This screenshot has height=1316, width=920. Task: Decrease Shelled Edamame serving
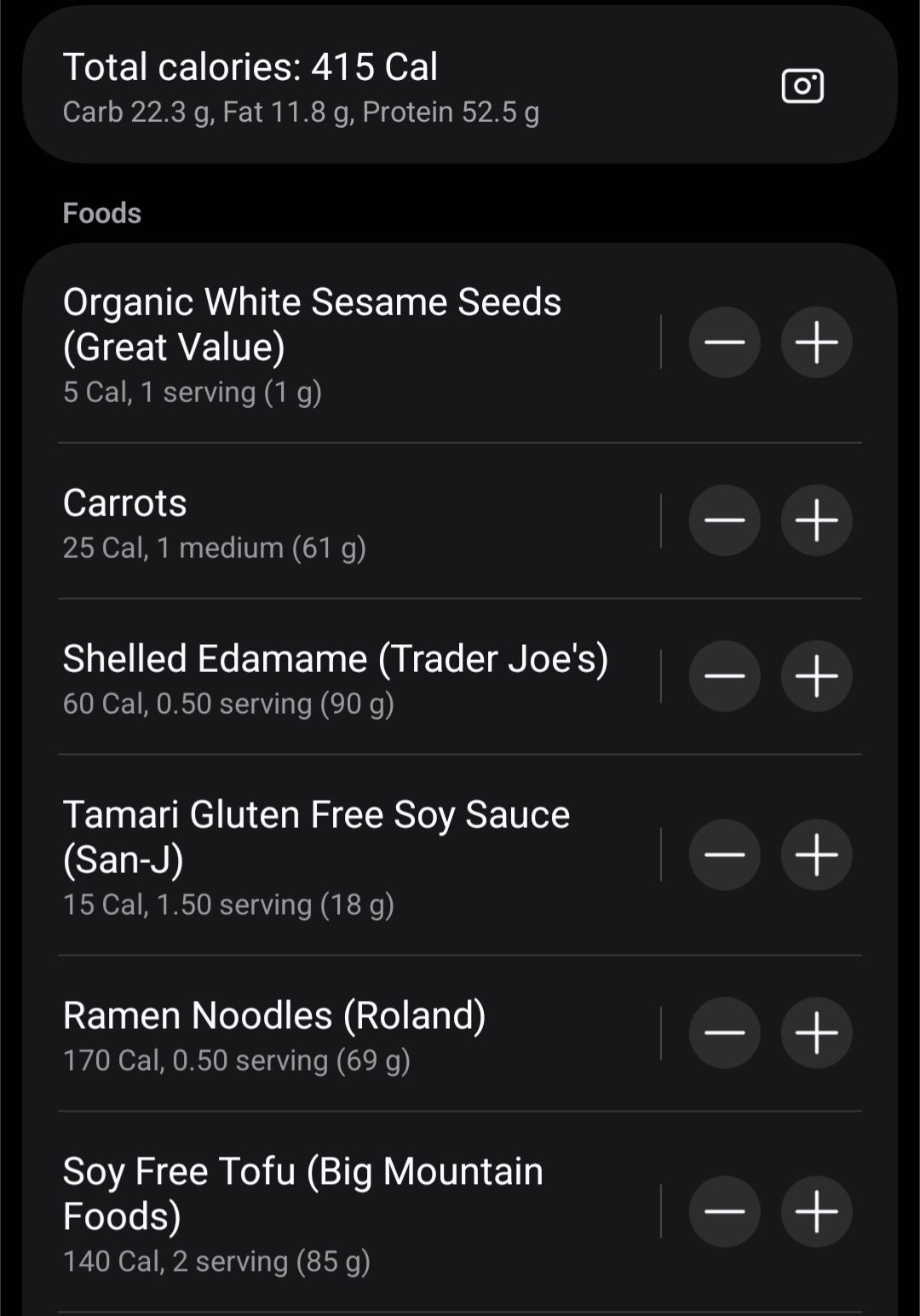tap(724, 676)
